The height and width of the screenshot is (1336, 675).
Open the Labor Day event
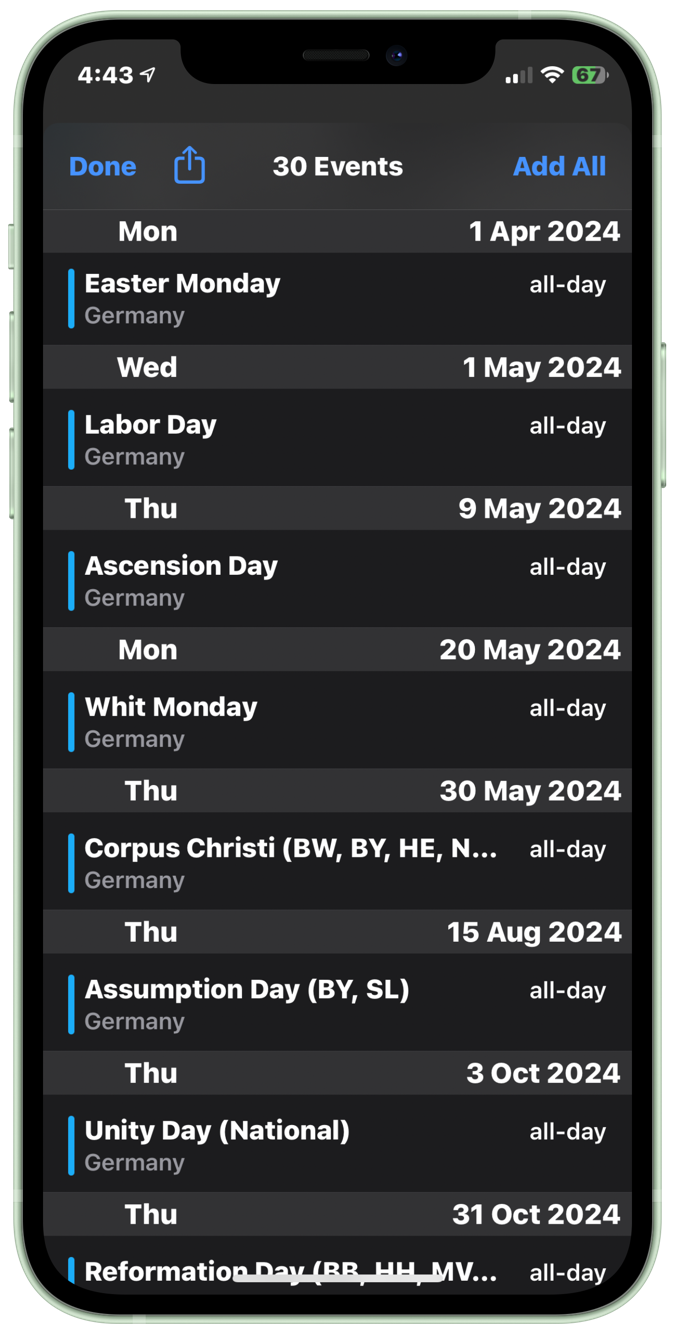338,440
